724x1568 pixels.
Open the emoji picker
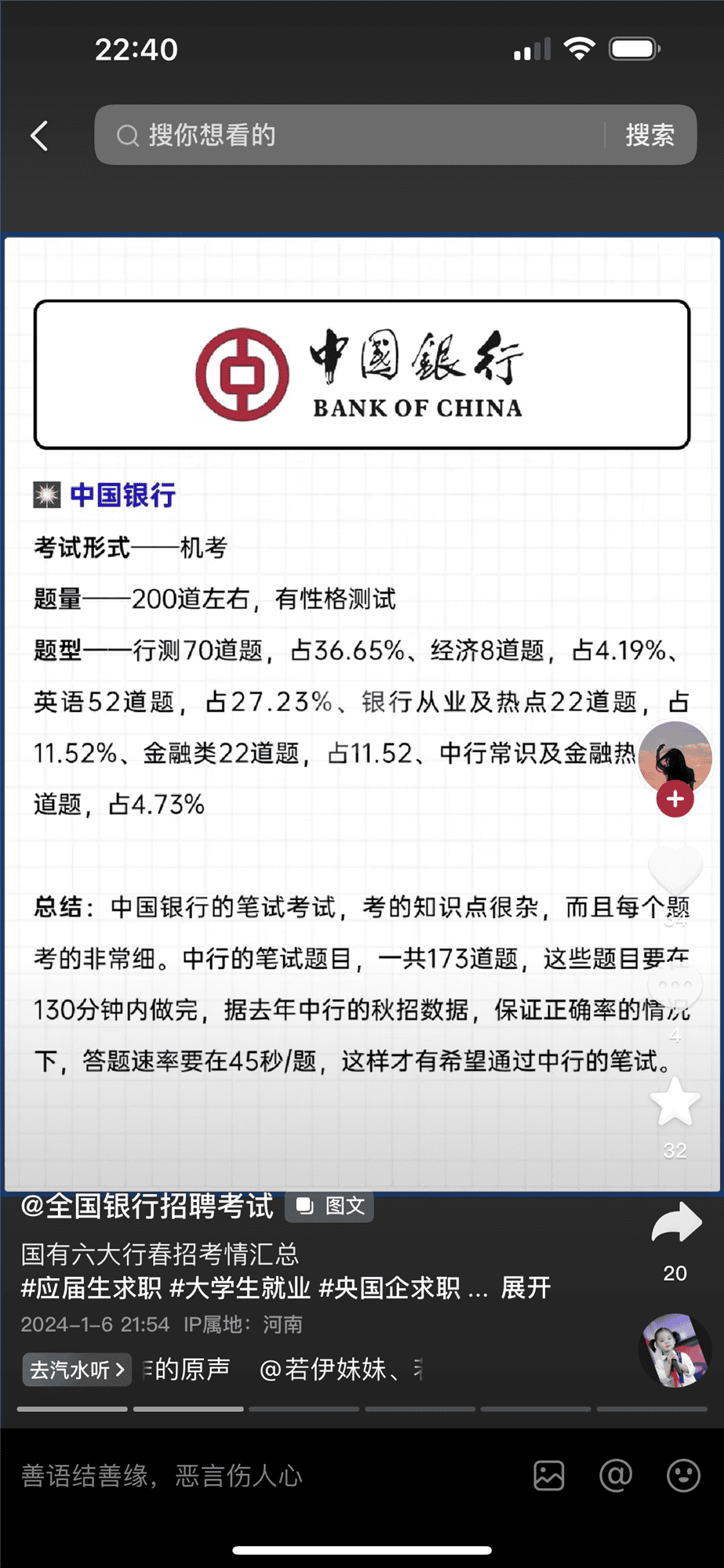click(x=683, y=1476)
